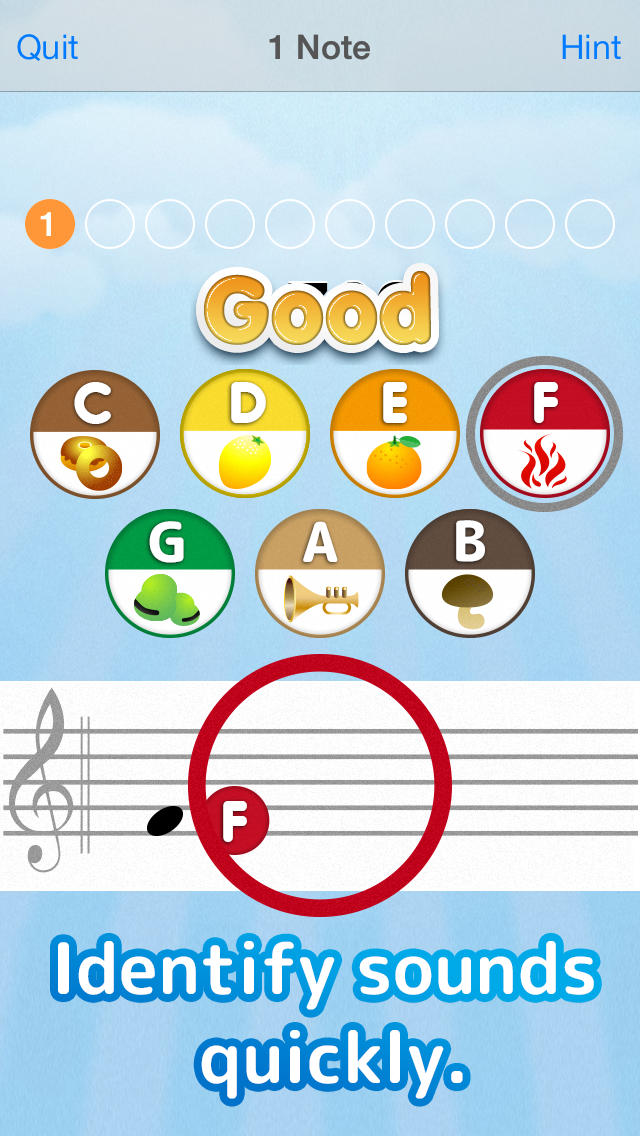
Task: Quit the current note quiz
Action: point(48,47)
